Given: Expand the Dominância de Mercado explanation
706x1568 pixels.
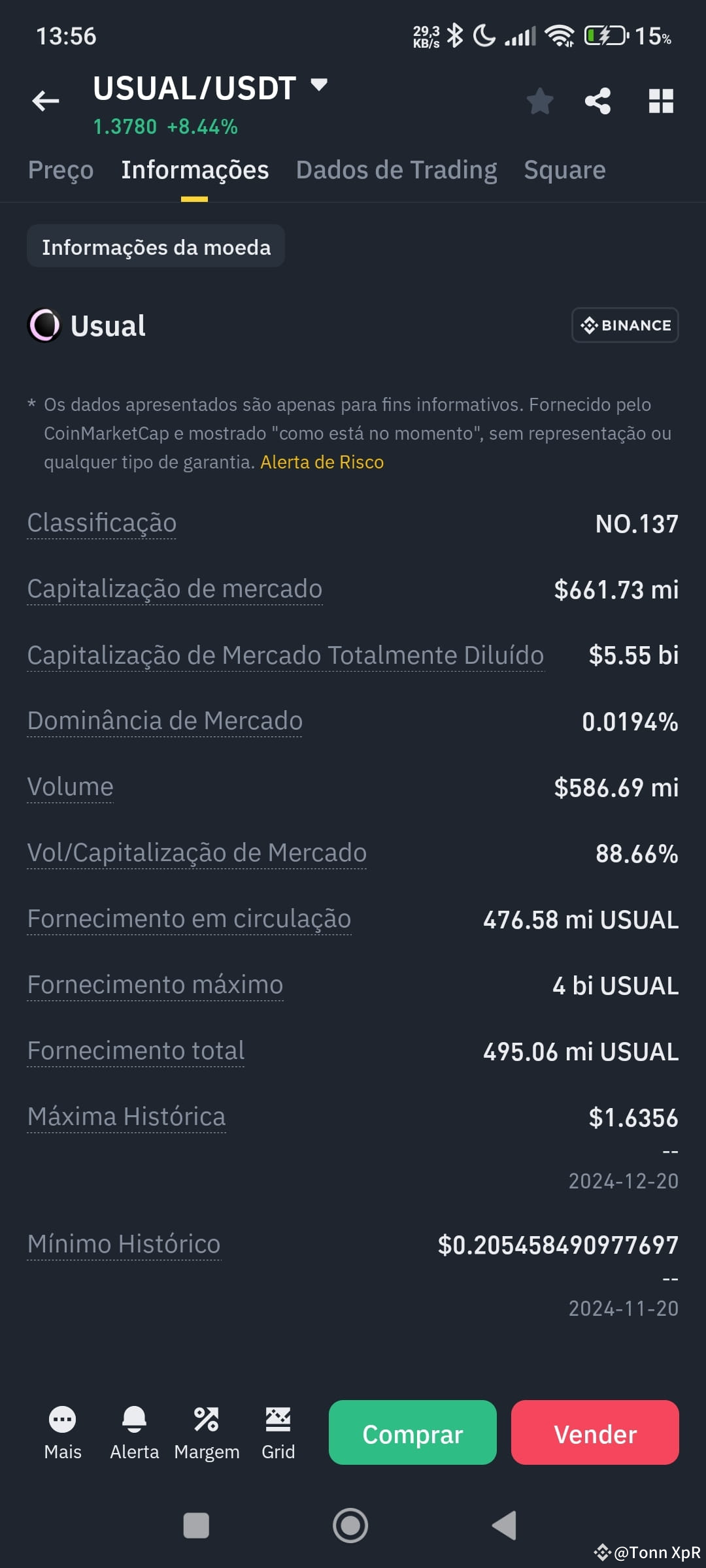Looking at the screenshot, I should pos(164,721).
